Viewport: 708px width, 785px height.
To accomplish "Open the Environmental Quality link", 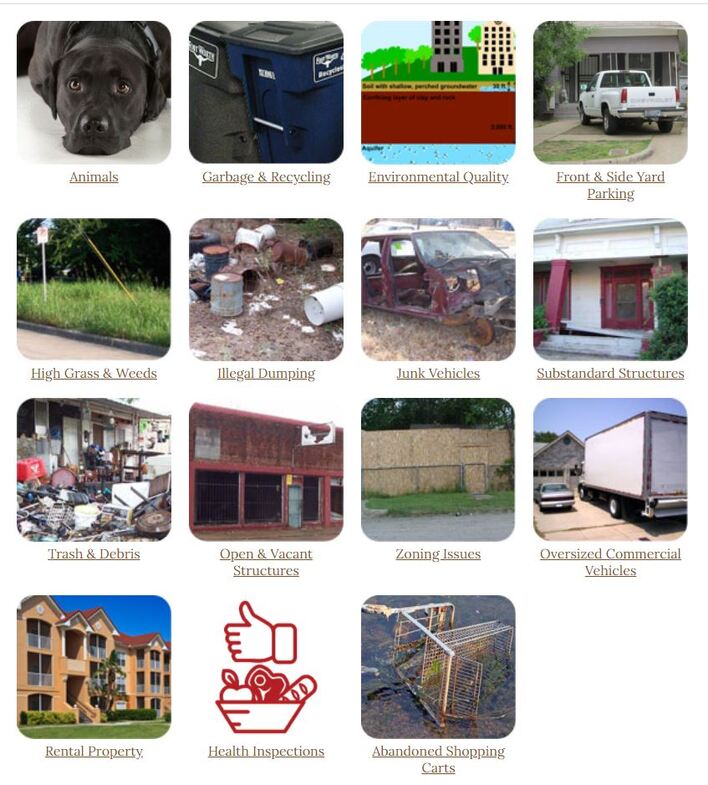I will [x=438, y=177].
